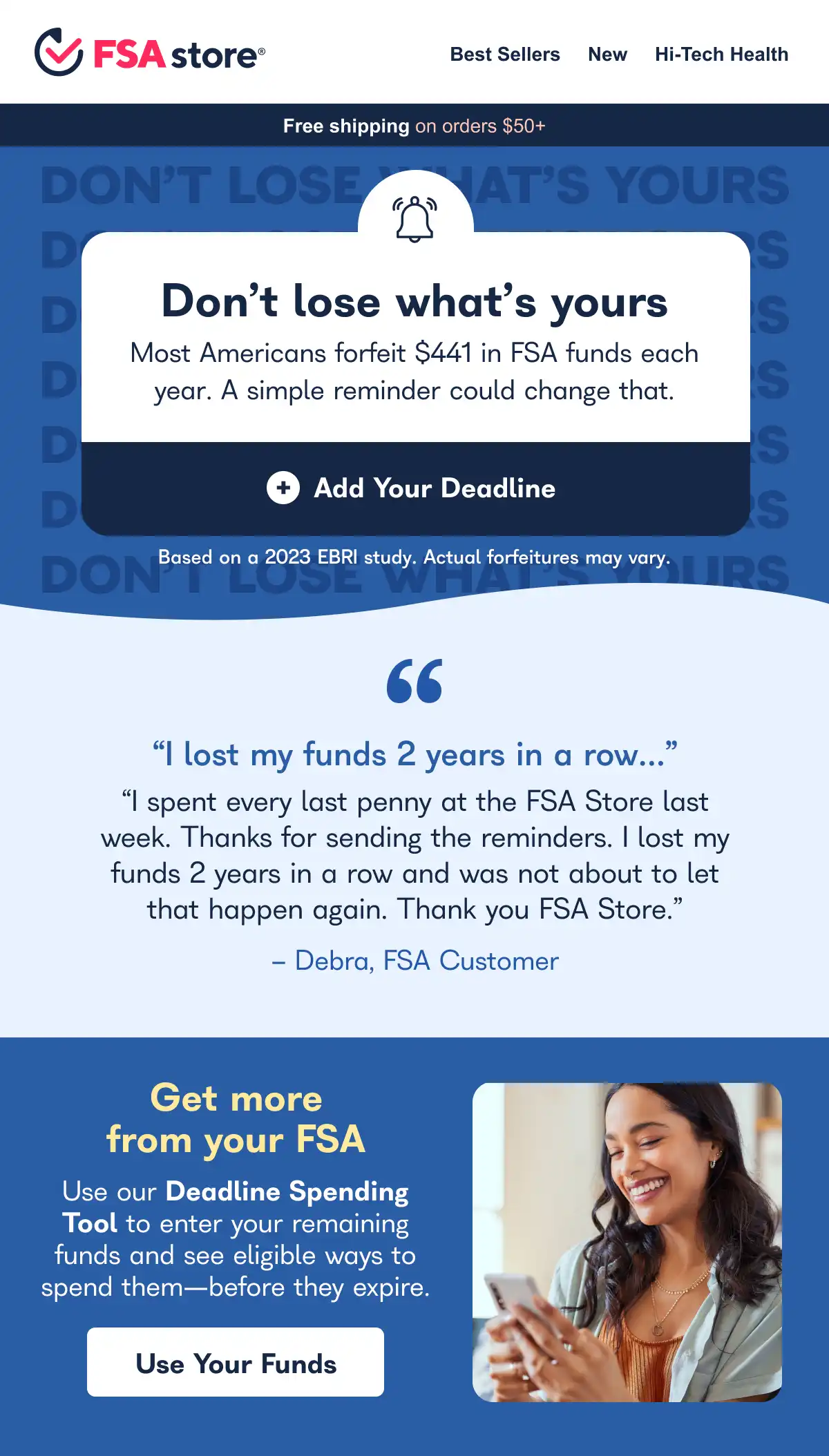829x1456 pixels.
Task: Go to the New products link
Action: coord(607,55)
